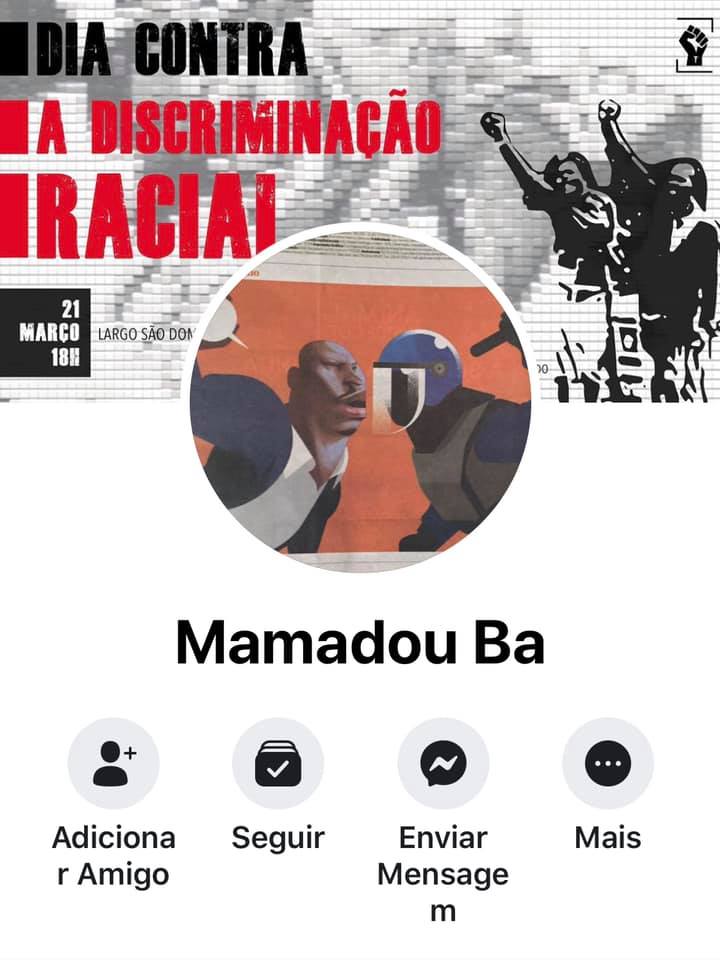This screenshot has width=720, height=960.
Task: Tap Adicionar Amigo to send friend request
Action: tap(113, 764)
